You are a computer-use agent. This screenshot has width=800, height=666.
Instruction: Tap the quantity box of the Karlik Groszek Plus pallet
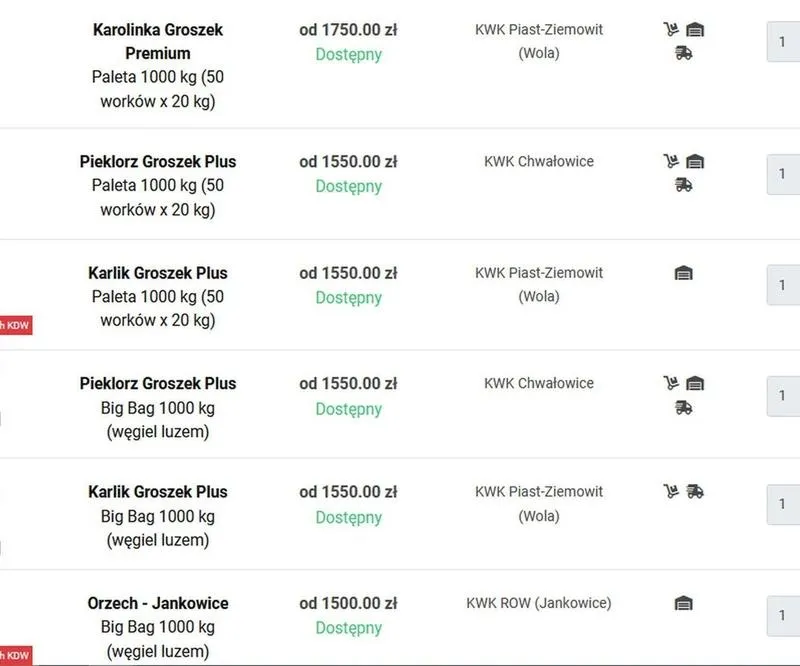tap(783, 285)
